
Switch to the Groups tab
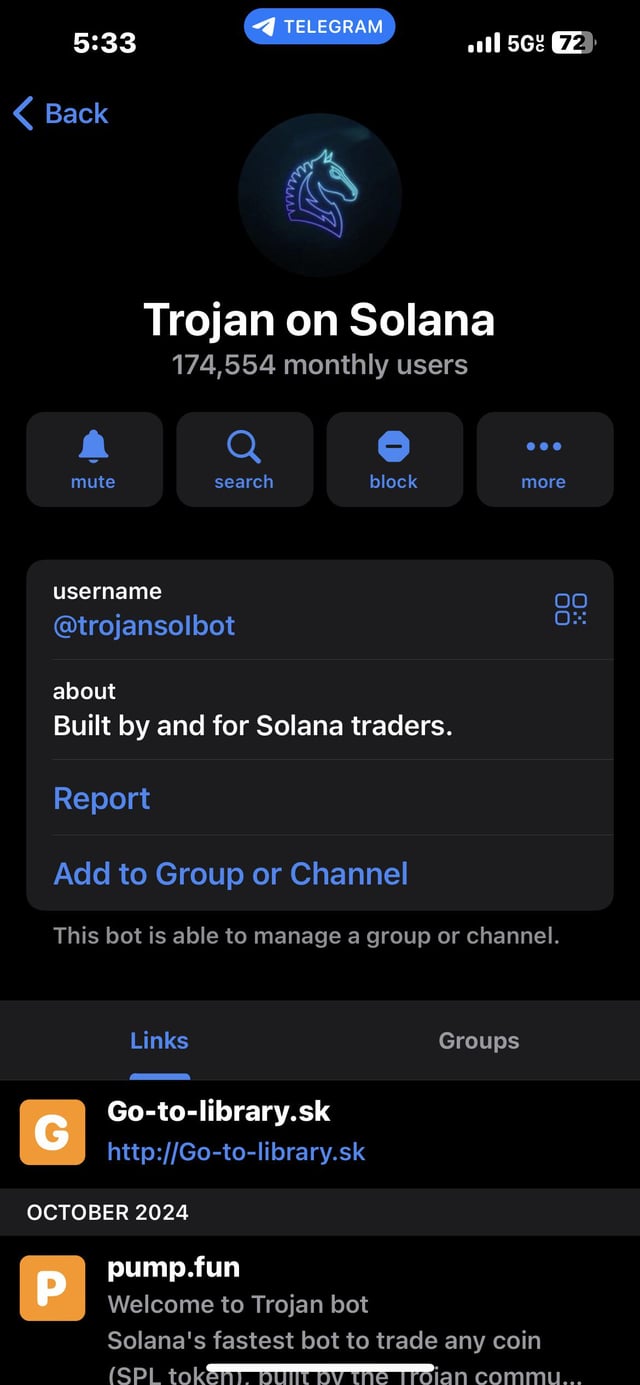pyautogui.click(x=479, y=1041)
